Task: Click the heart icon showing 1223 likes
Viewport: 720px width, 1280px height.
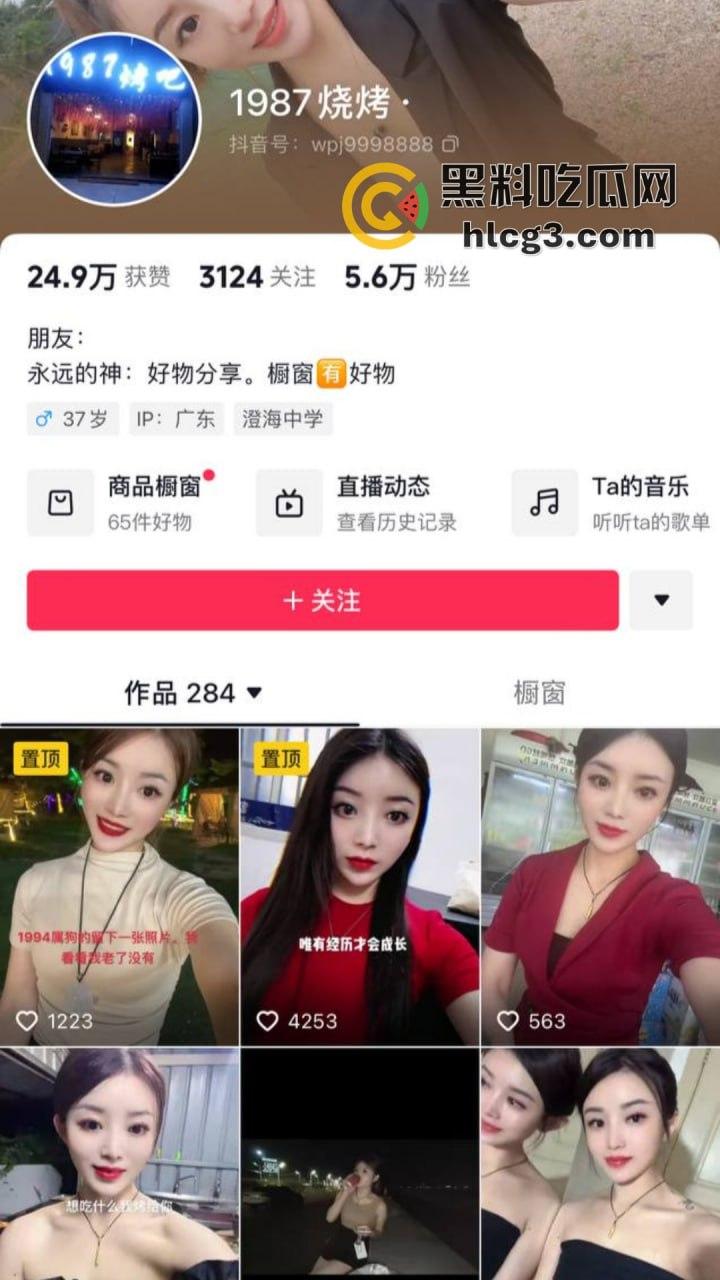Action: click(27, 1021)
